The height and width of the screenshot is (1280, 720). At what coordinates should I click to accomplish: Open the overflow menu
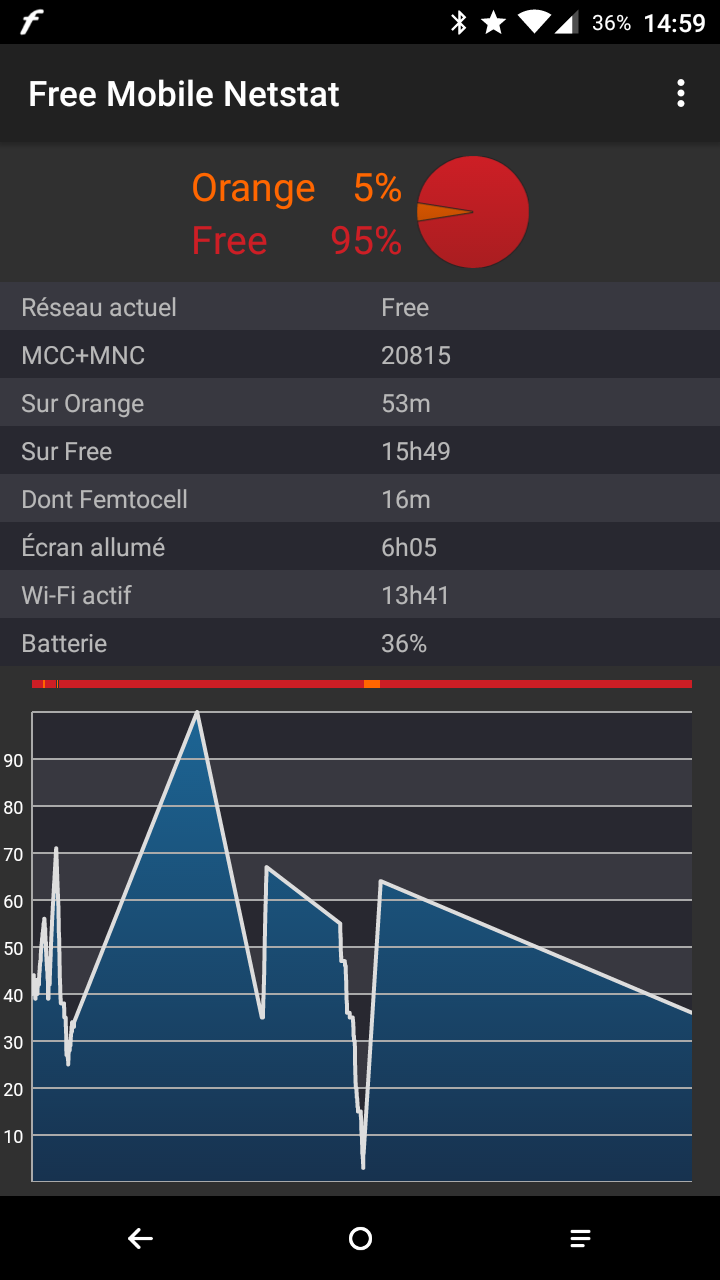[x=681, y=94]
